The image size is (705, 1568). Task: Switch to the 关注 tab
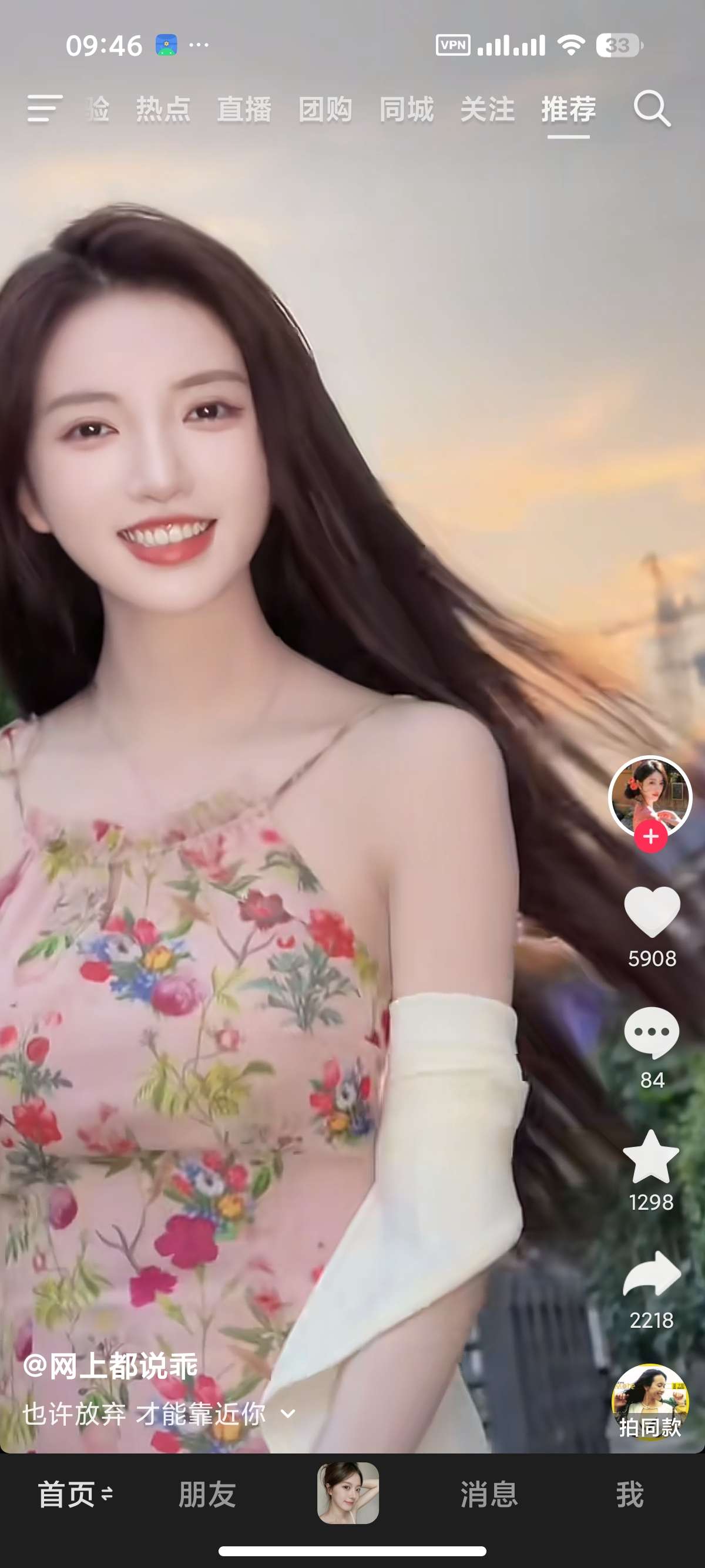click(487, 110)
